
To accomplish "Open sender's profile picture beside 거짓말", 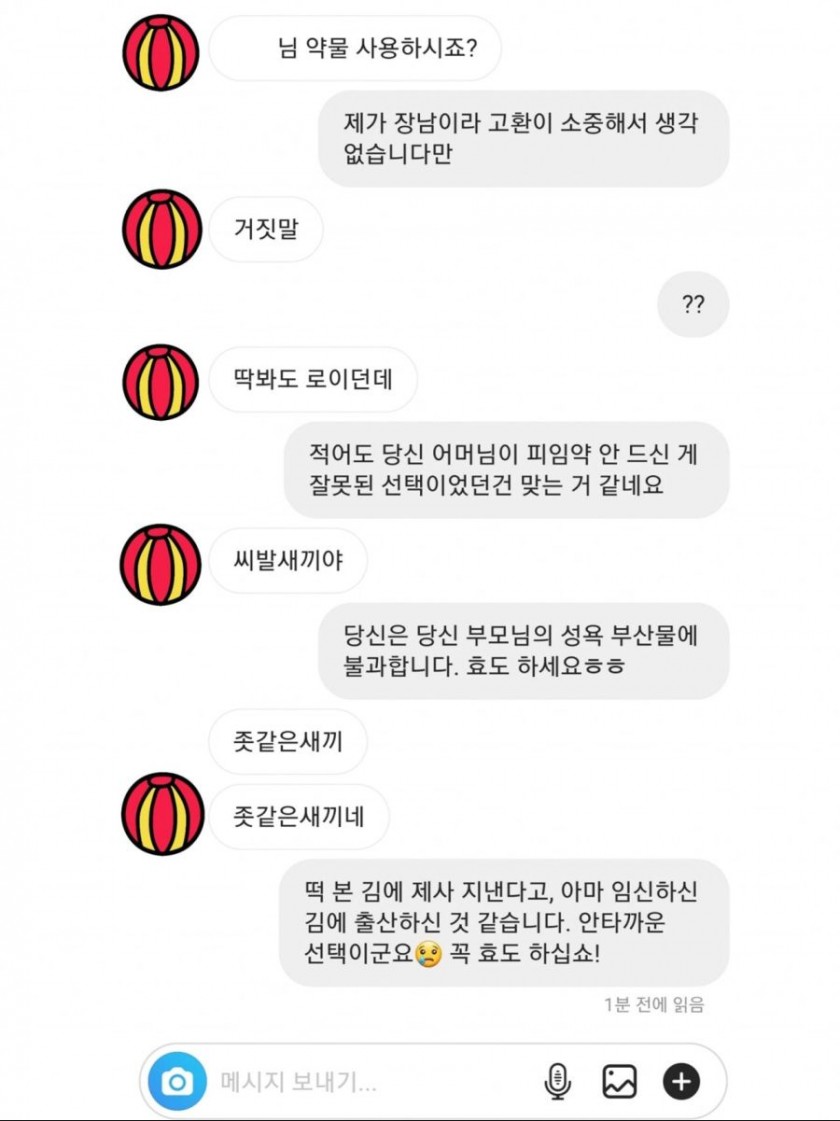I will (x=161, y=229).
